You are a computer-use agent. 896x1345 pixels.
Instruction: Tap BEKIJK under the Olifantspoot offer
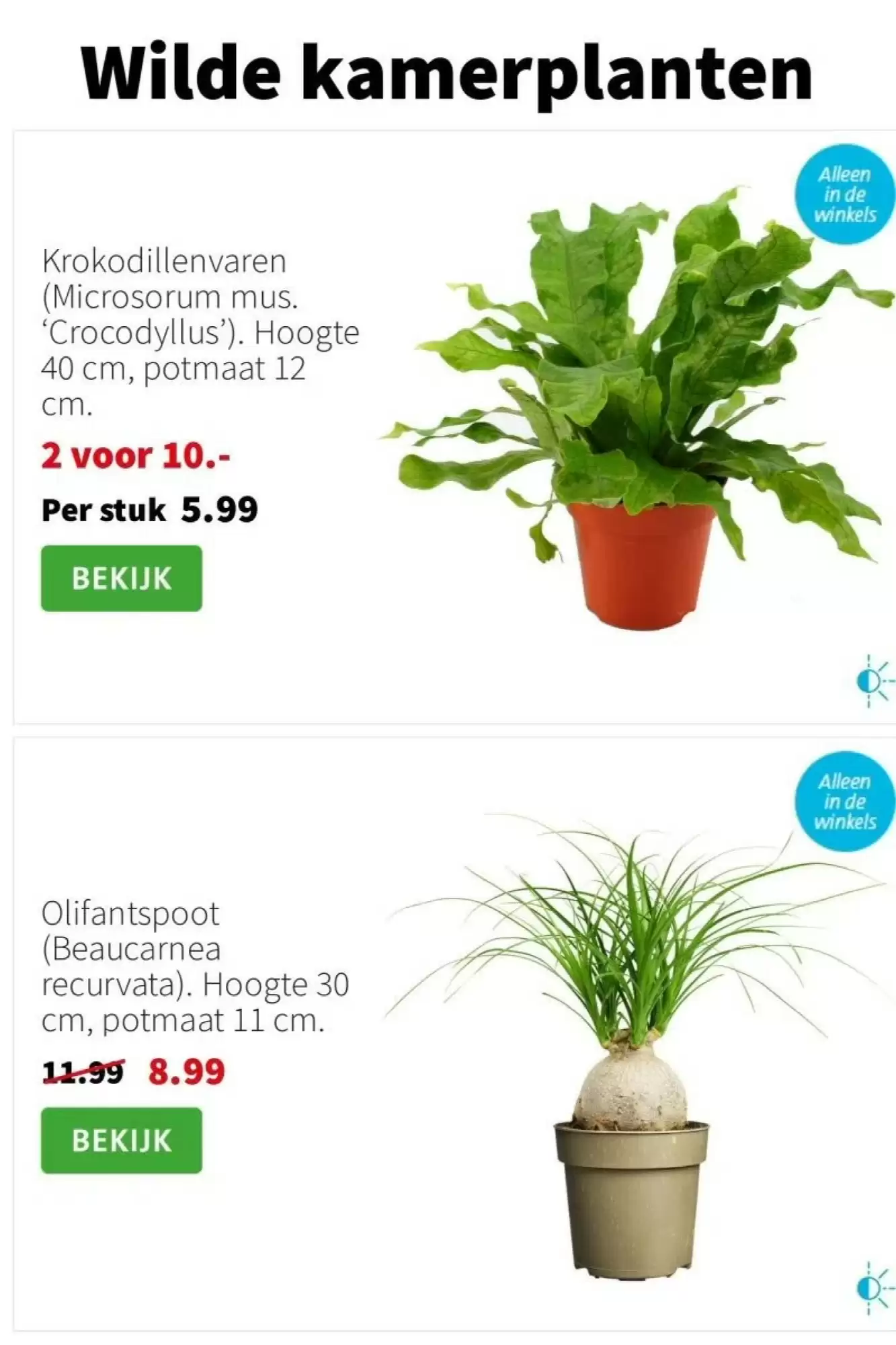(122, 1141)
